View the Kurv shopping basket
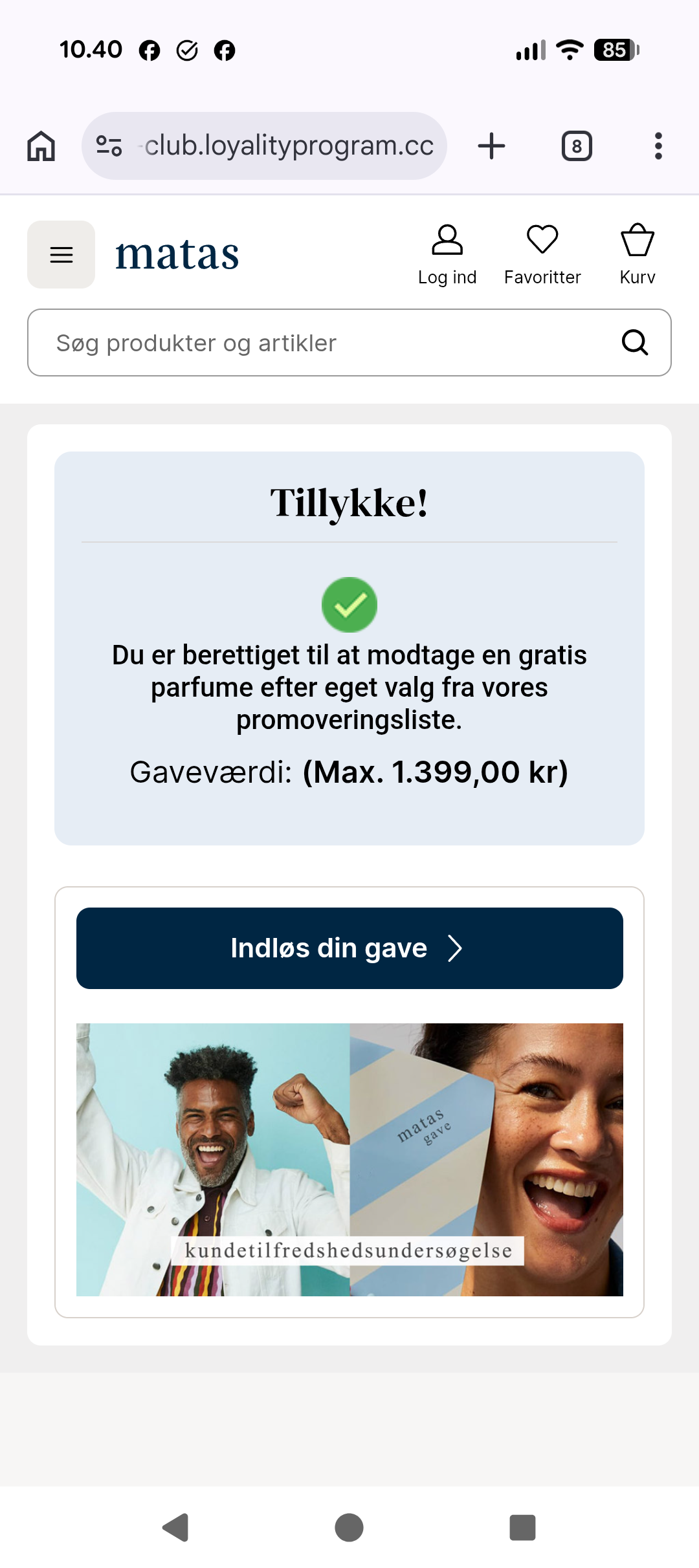Viewport: 699px width, 1568px height. tap(638, 255)
